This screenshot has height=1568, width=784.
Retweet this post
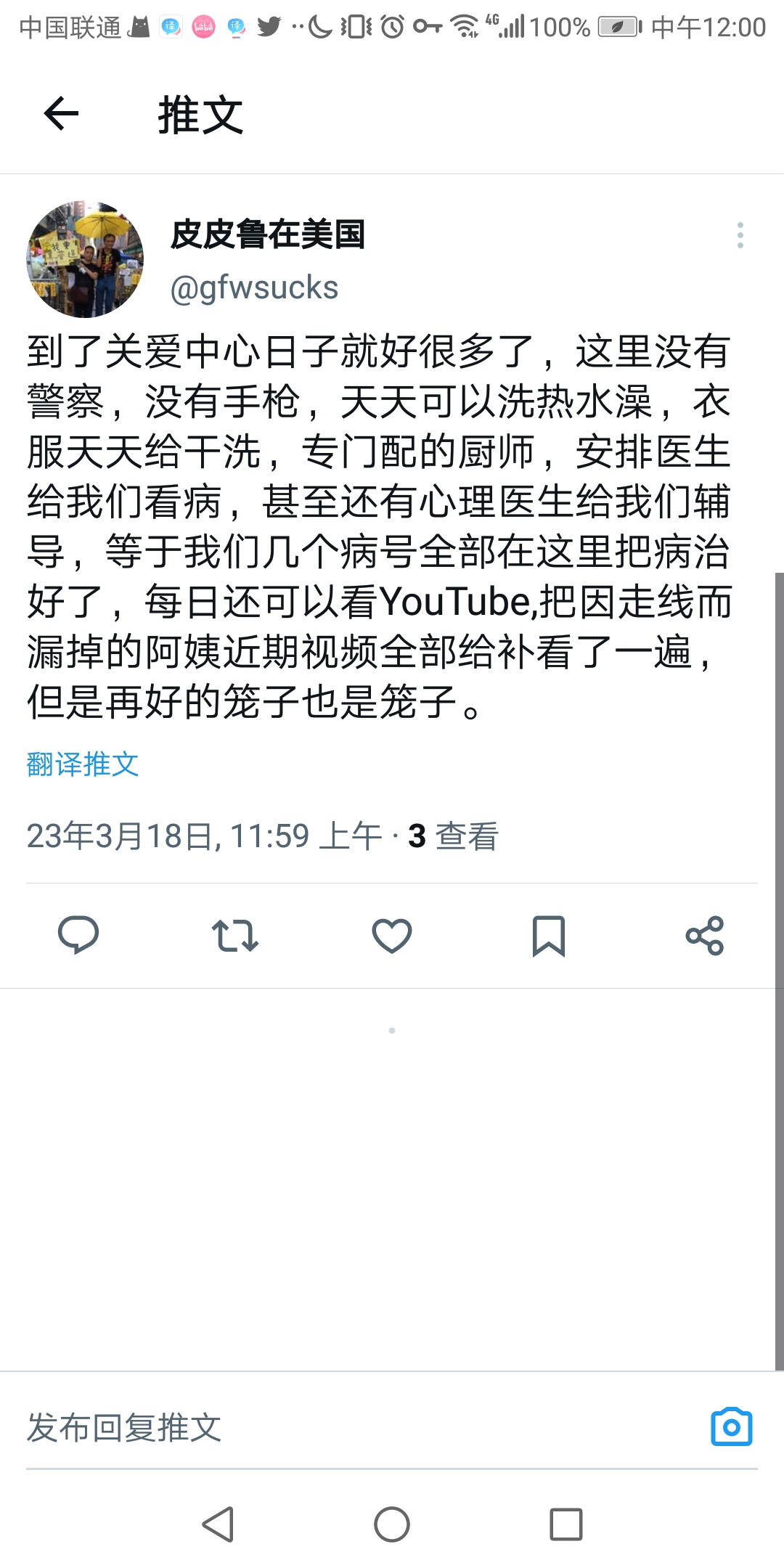[x=234, y=935]
